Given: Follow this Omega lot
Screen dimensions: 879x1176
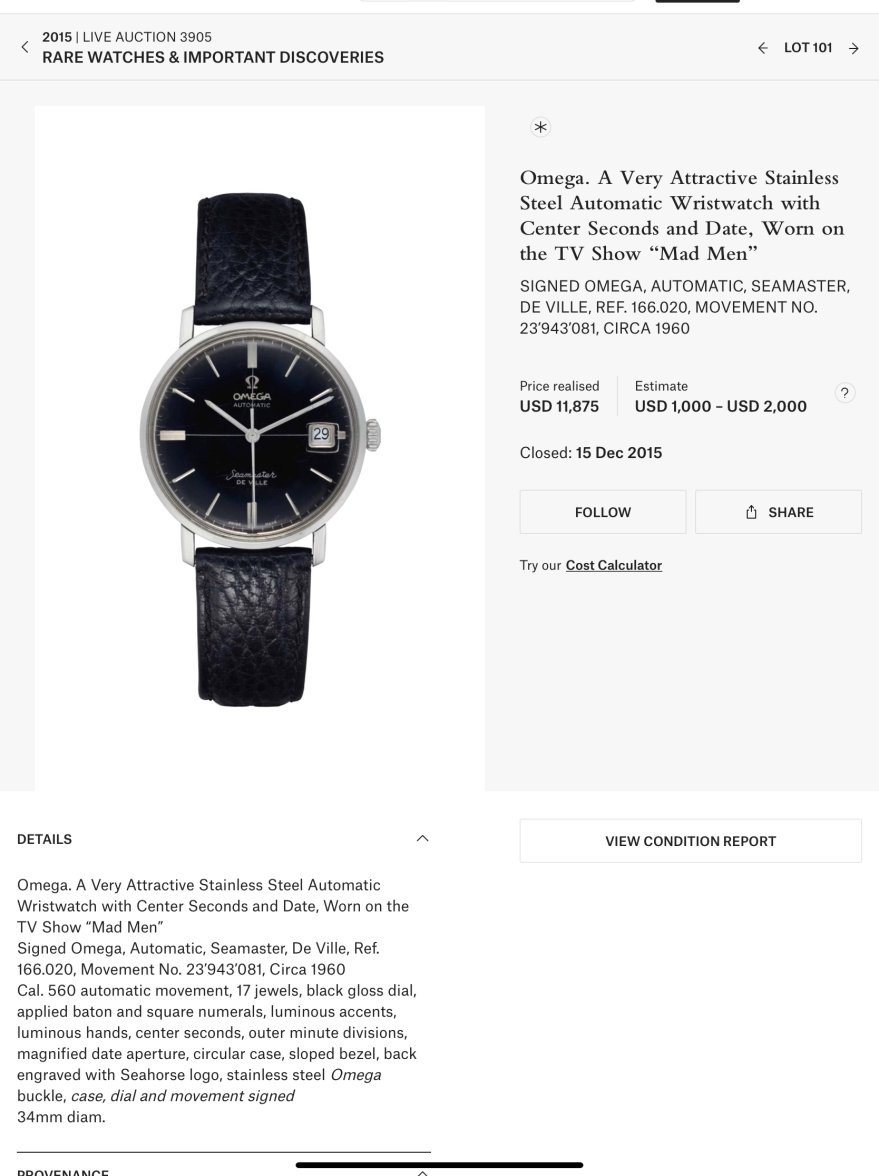Looking at the screenshot, I should pos(602,512).
